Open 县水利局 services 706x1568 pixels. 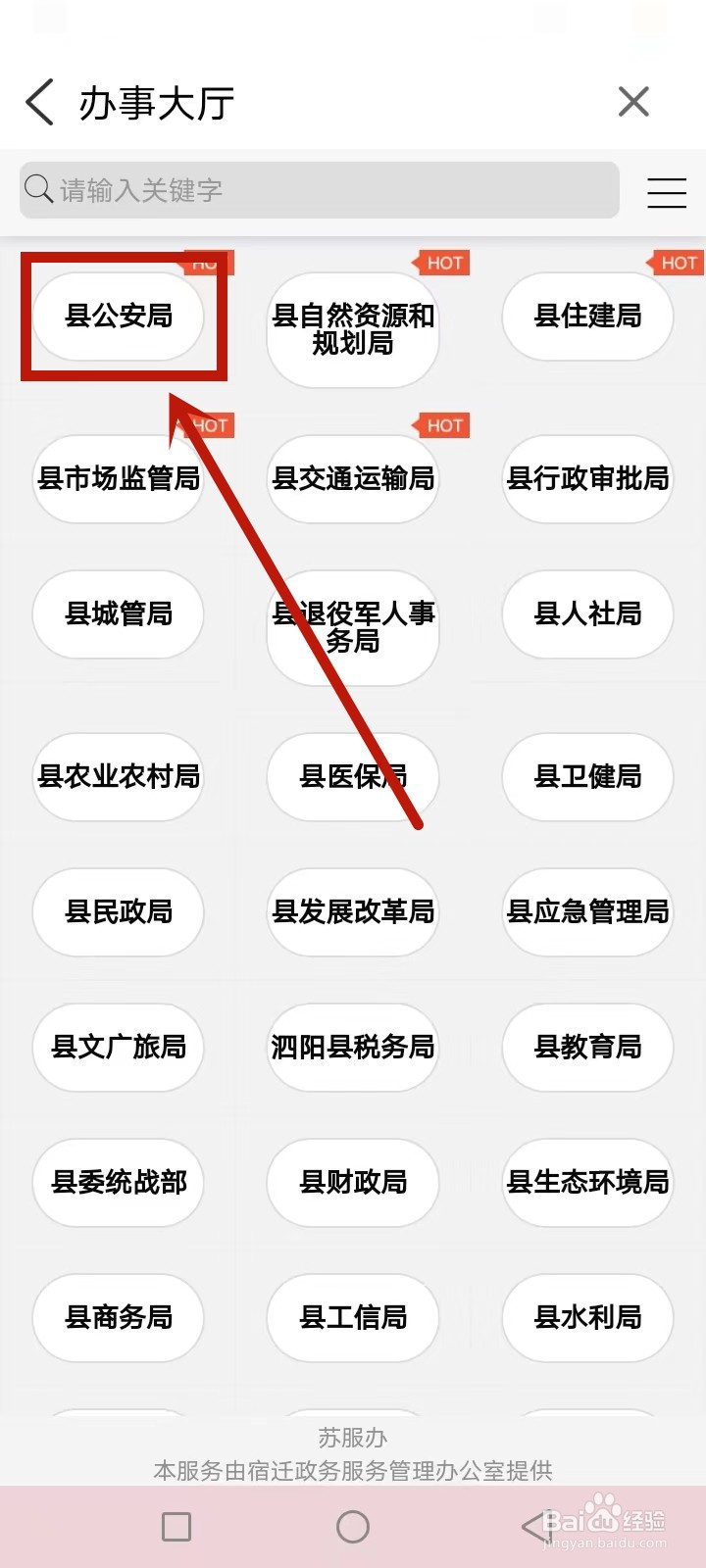(x=586, y=1318)
